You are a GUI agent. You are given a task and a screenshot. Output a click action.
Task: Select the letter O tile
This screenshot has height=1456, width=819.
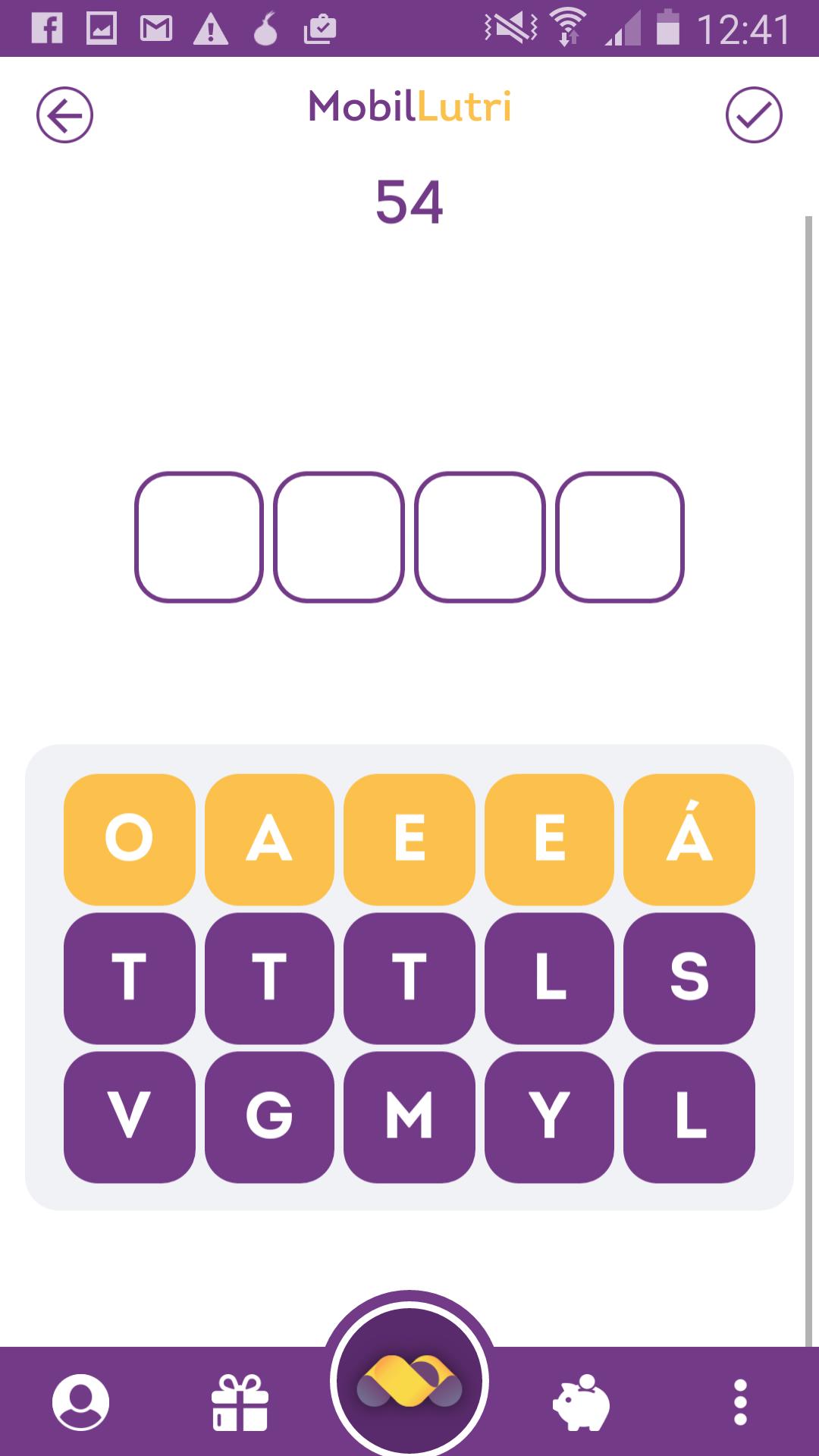[x=129, y=839]
